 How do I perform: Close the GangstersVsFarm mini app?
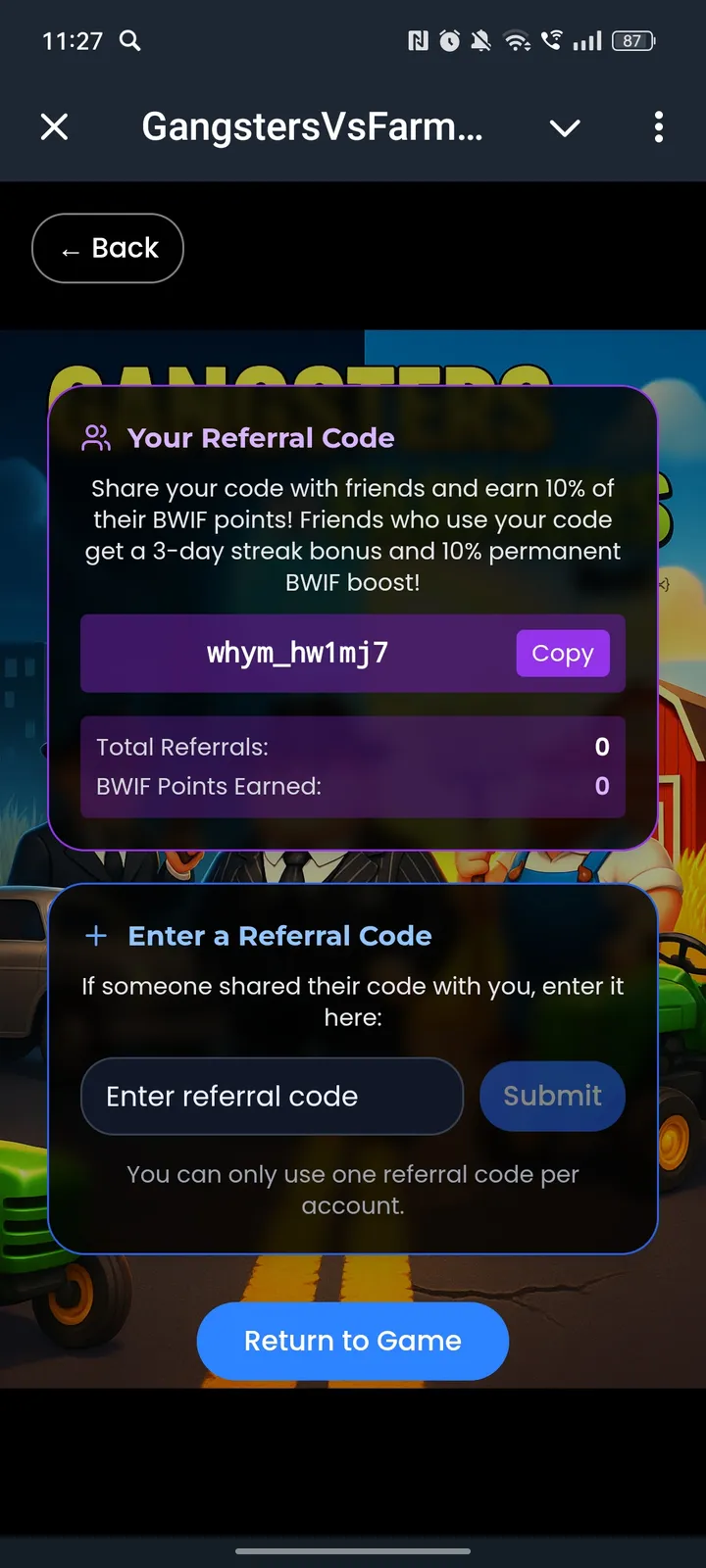point(55,126)
